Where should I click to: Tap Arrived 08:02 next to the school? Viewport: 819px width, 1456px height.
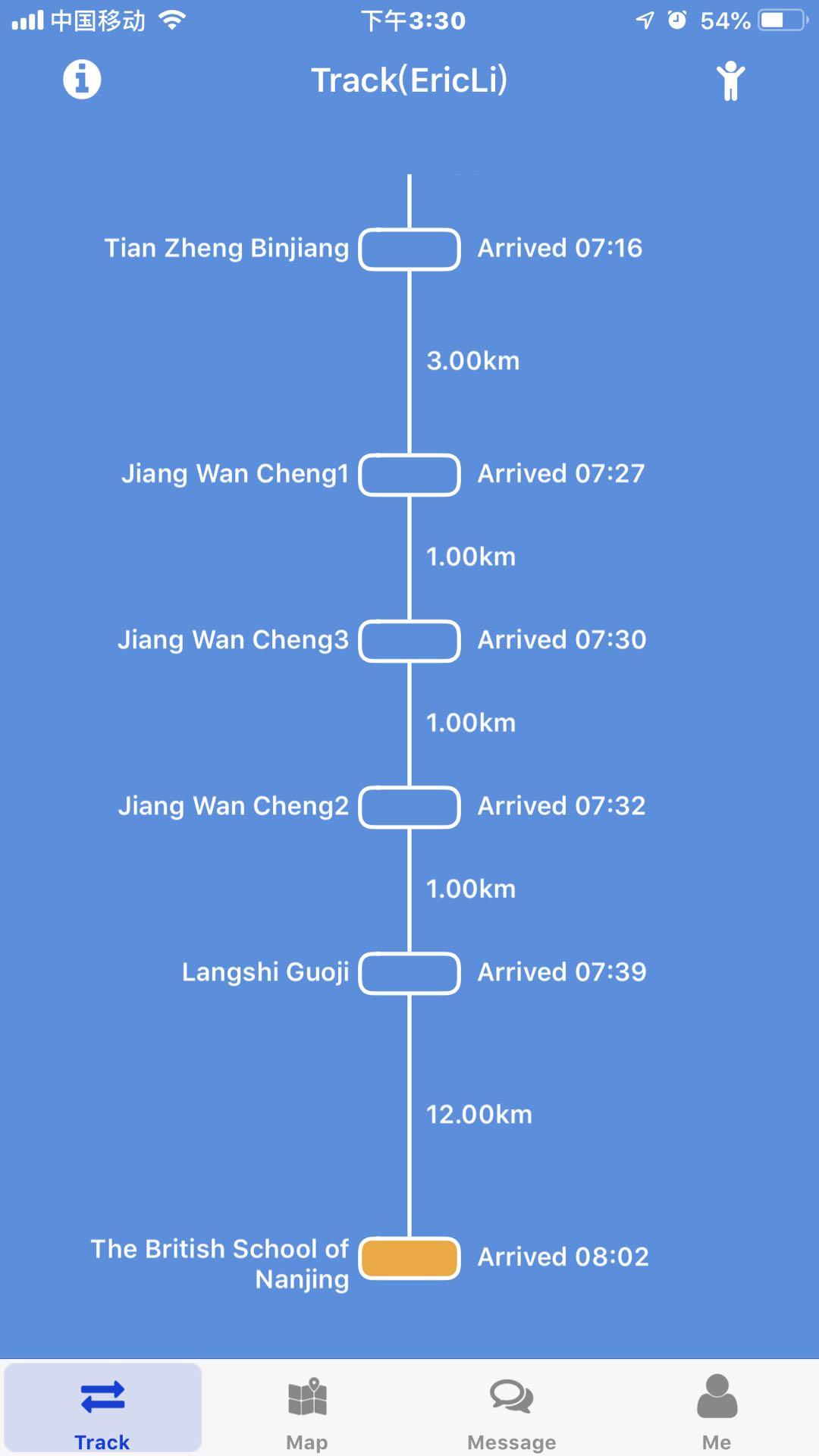click(561, 1257)
